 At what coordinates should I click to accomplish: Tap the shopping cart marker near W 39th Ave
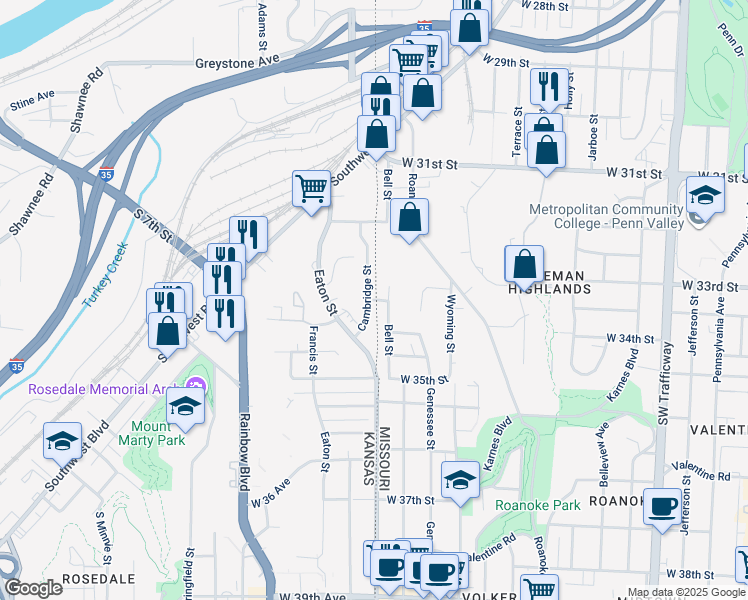point(539,589)
